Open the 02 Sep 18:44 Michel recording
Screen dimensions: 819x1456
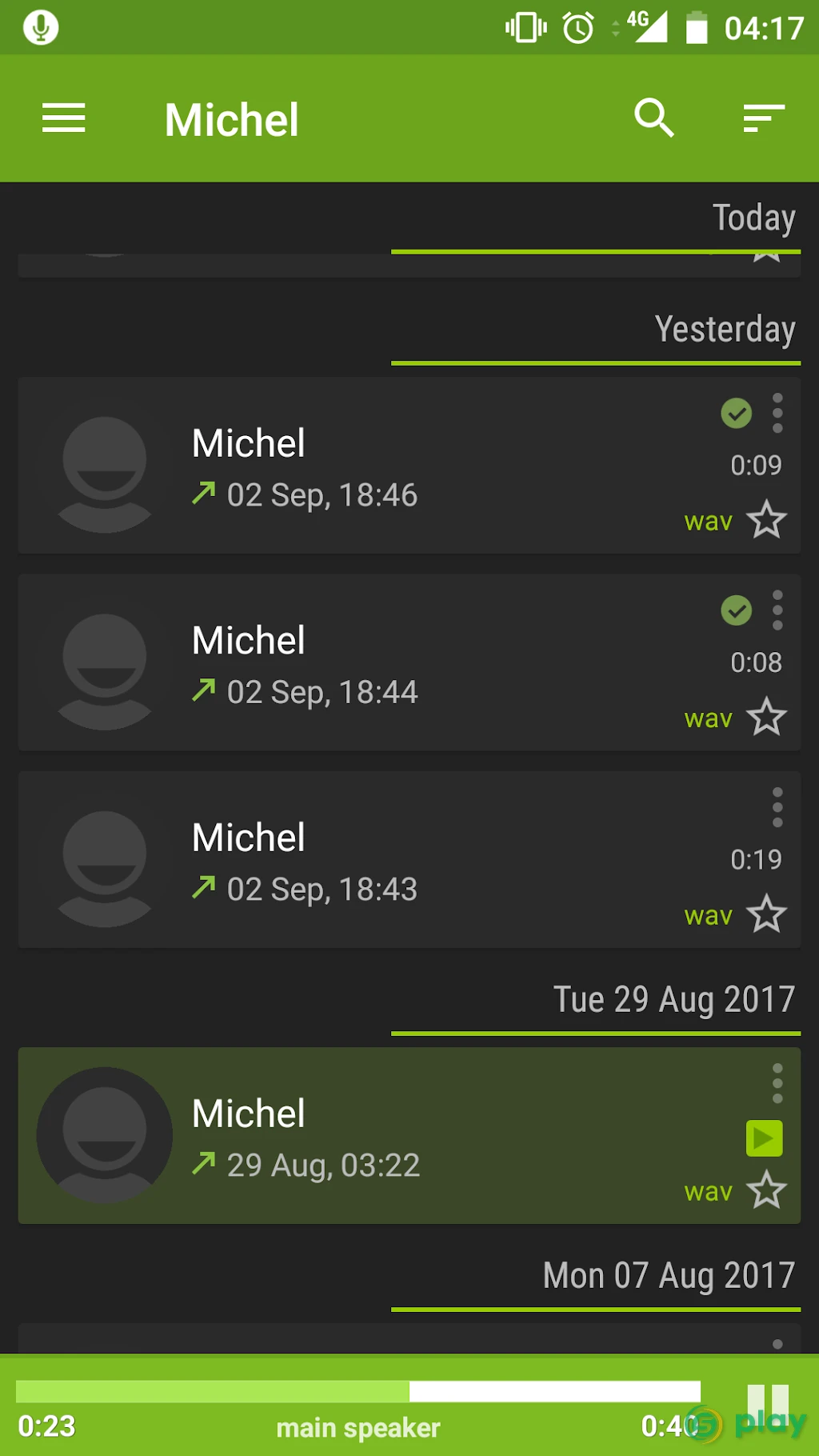(x=409, y=662)
